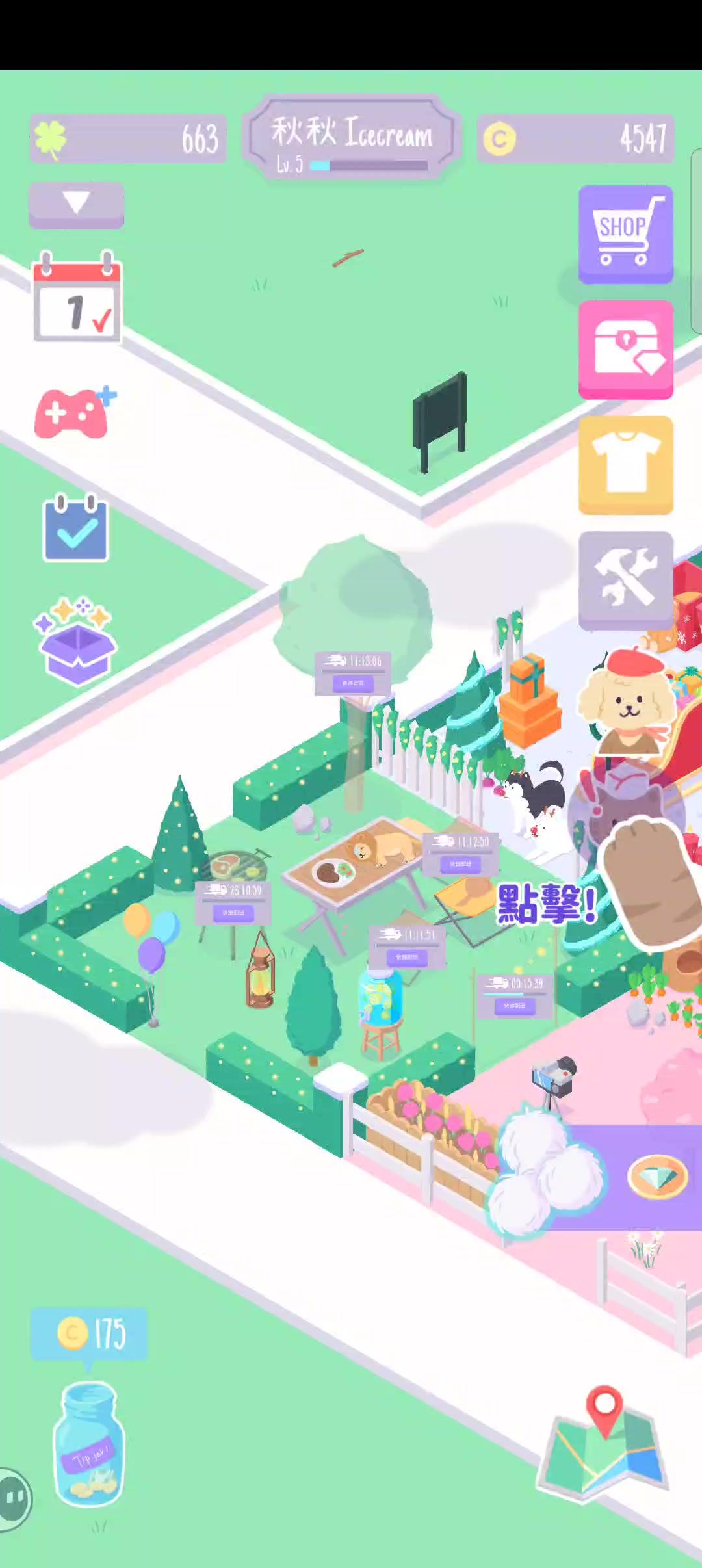Open the T-shirt outfit menu

coord(625,464)
